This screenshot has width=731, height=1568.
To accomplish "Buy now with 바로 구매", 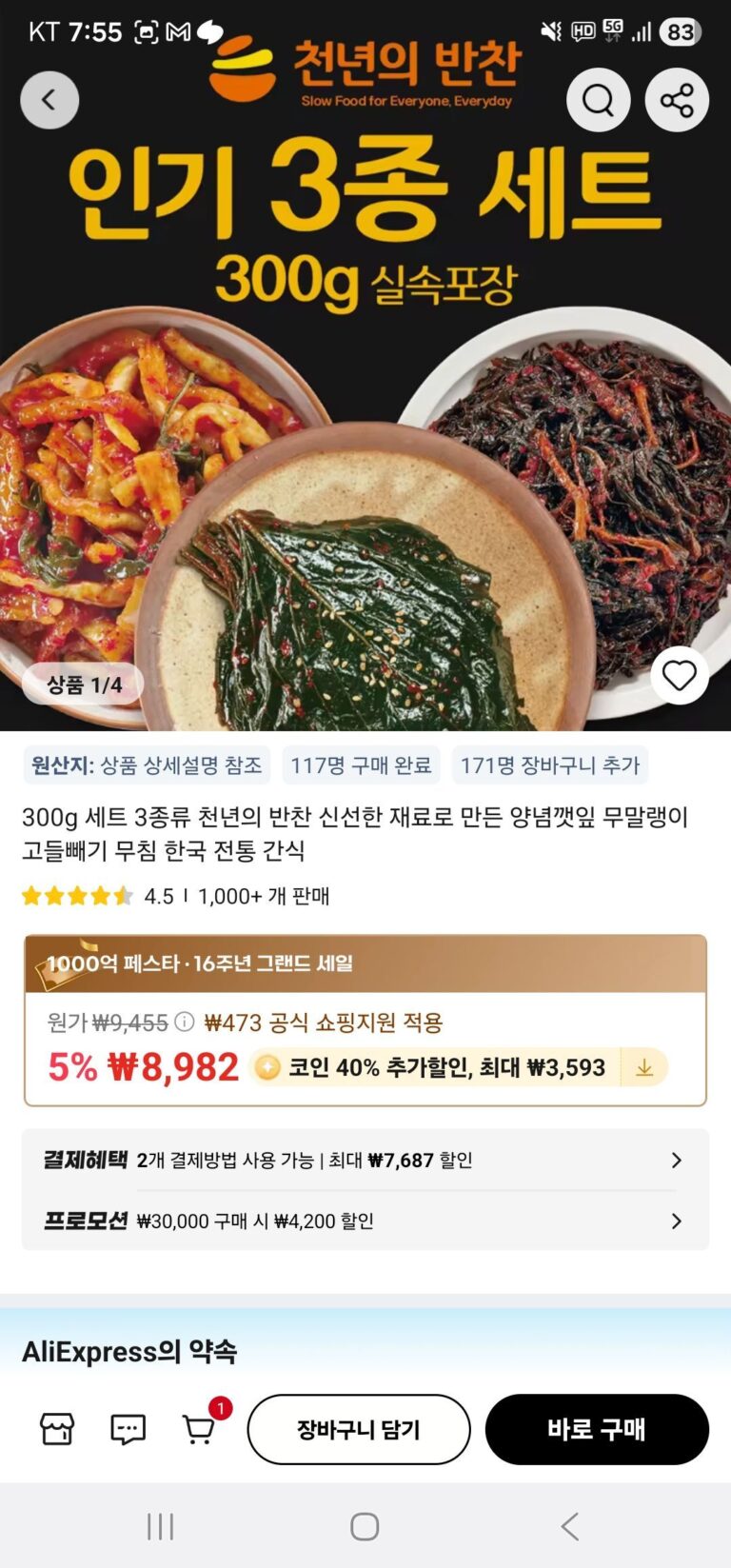I will pos(597,1429).
